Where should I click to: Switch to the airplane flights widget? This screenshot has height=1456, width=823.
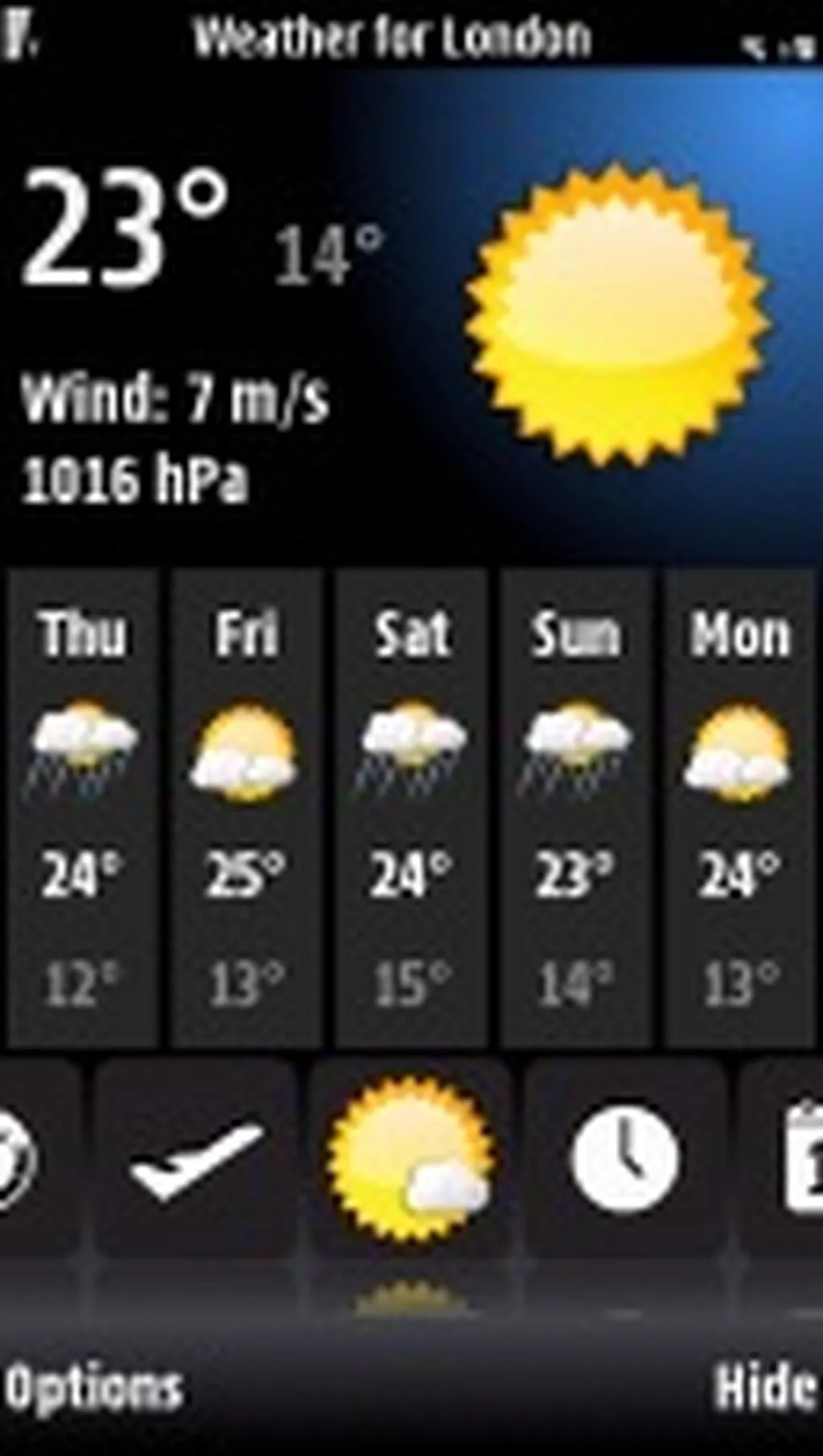196,1159
